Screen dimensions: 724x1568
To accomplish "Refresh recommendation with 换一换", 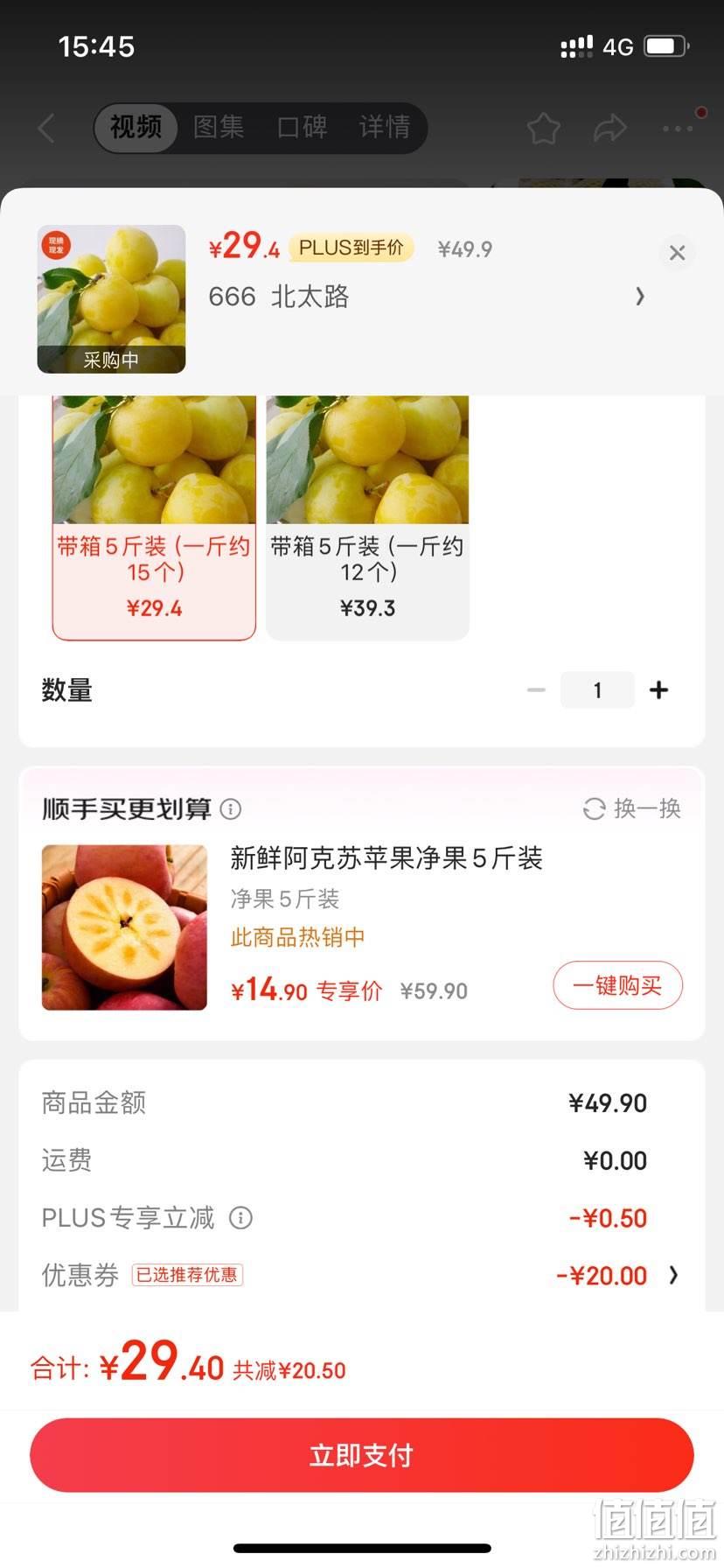I will pyautogui.click(x=632, y=808).
